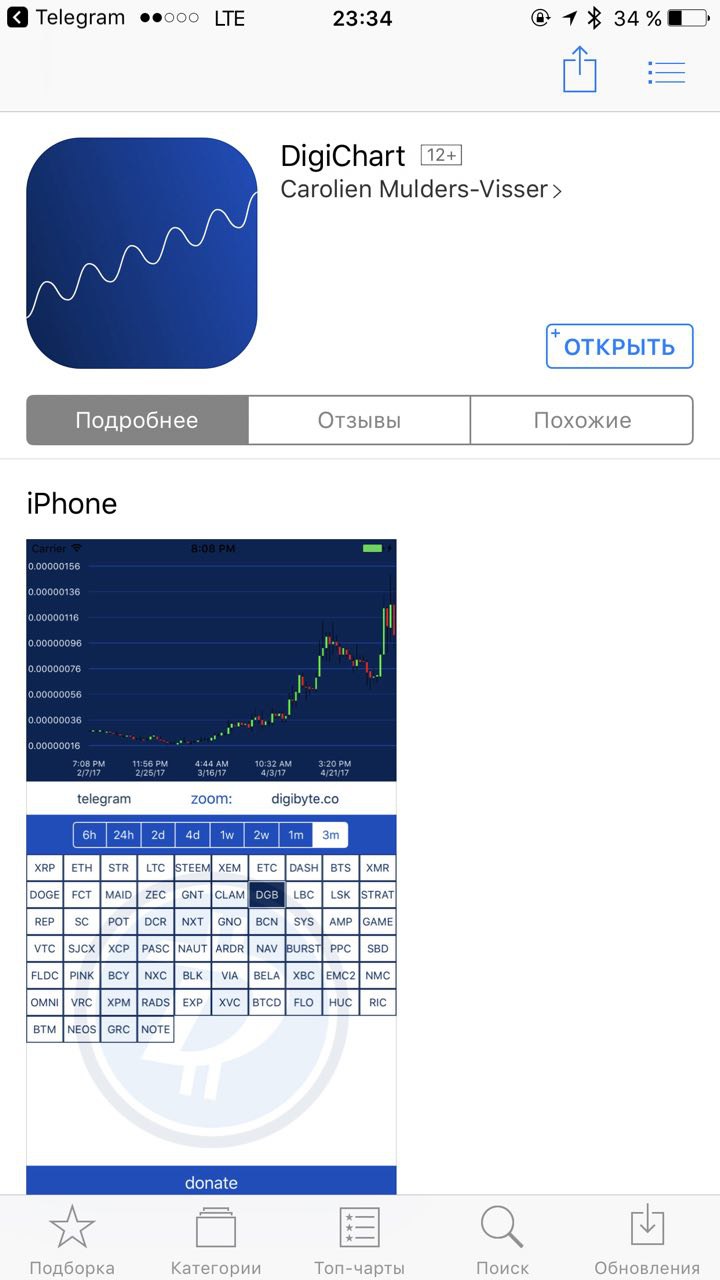The height and width of the screenshot is (1280, 720).
Task: Select the Подробнее segment
Action: [137, 420]
